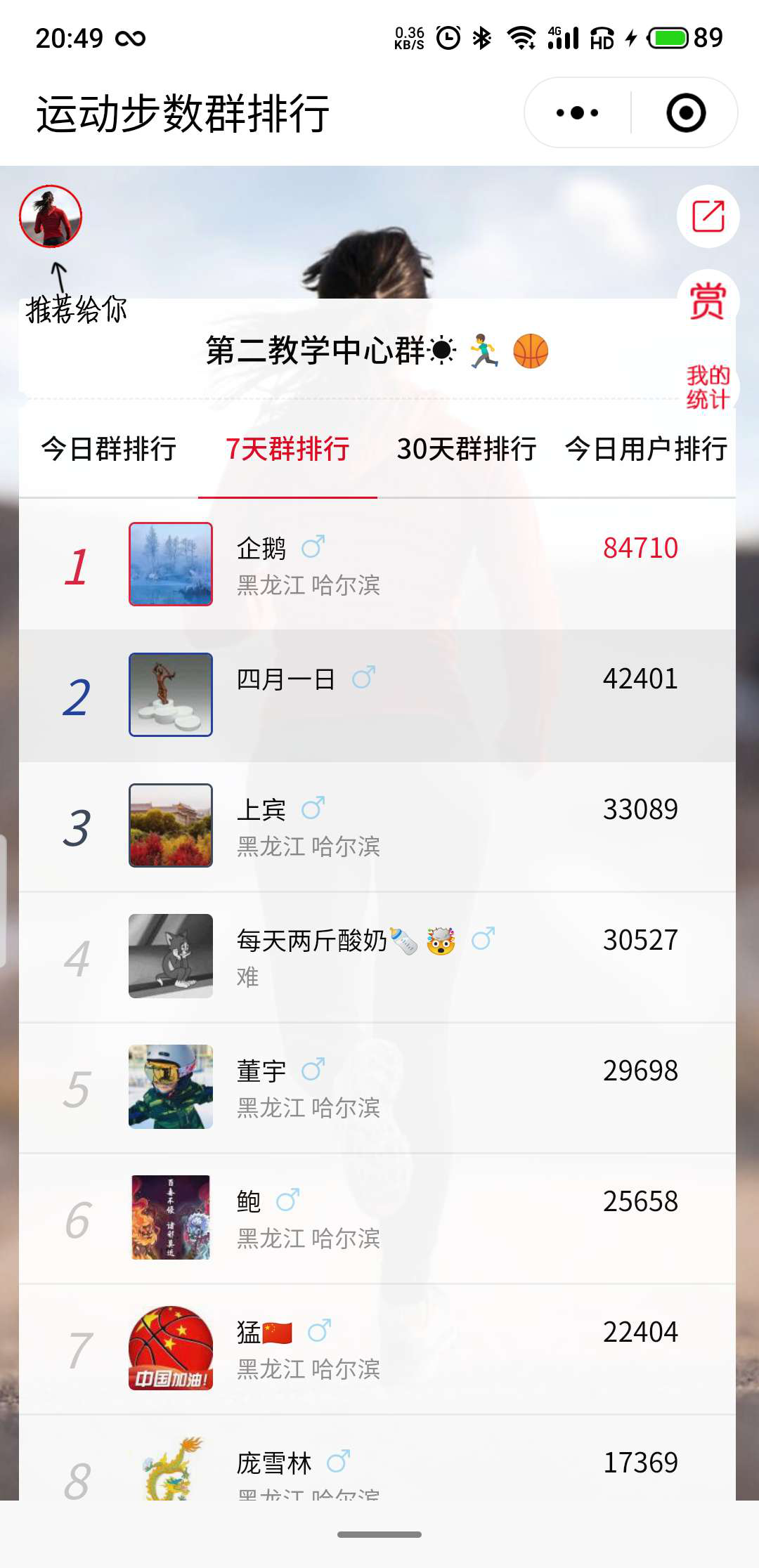Switch to the 30天群排行 tab
This screenshot has width=759, height=1568.
(x=467, y=449)
